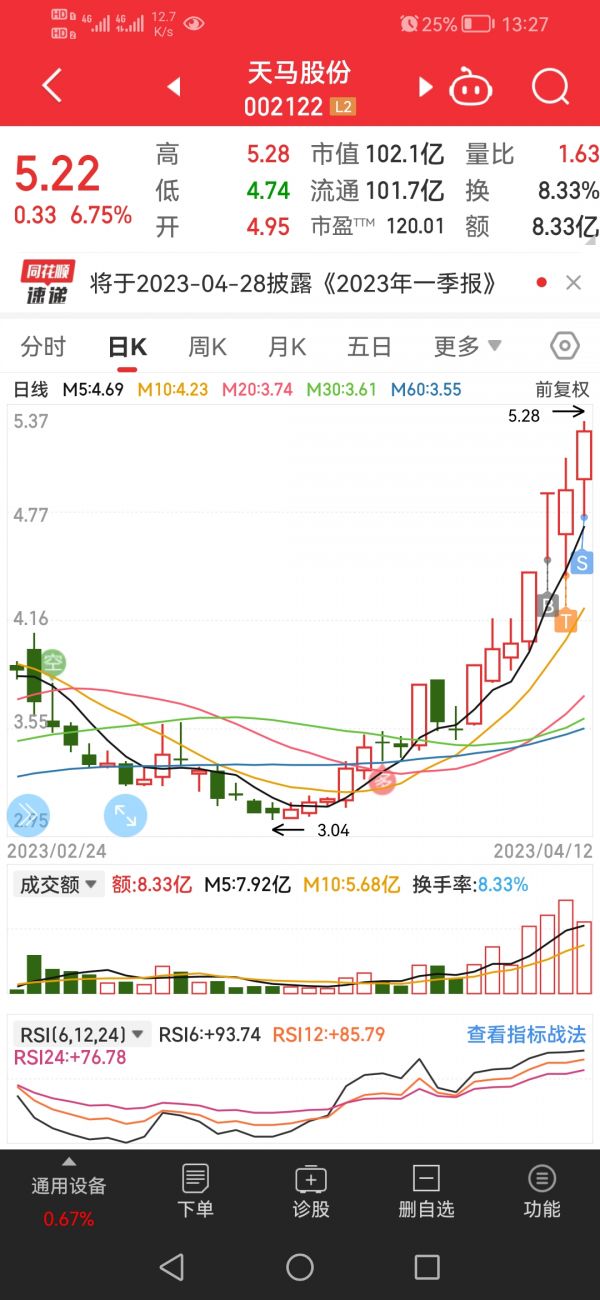Open 查看指标战法 link
This screenshot has height=1300, width=600.
tap(526, 1034)
